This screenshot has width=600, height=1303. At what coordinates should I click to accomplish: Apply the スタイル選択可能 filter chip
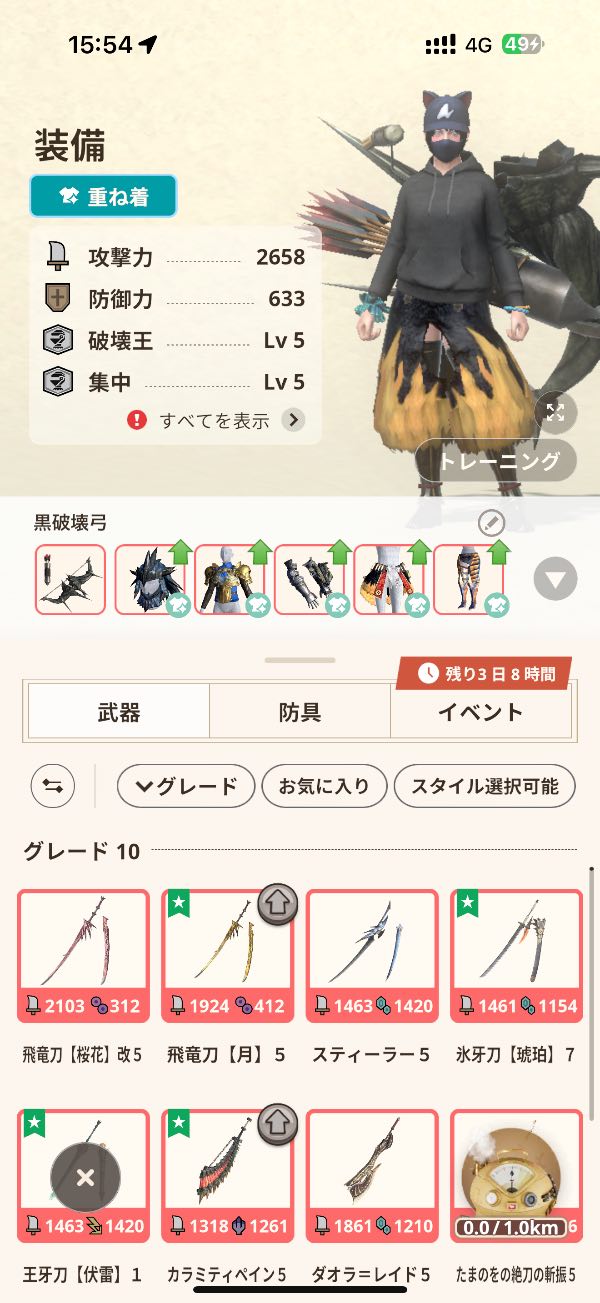pos(485,786)
